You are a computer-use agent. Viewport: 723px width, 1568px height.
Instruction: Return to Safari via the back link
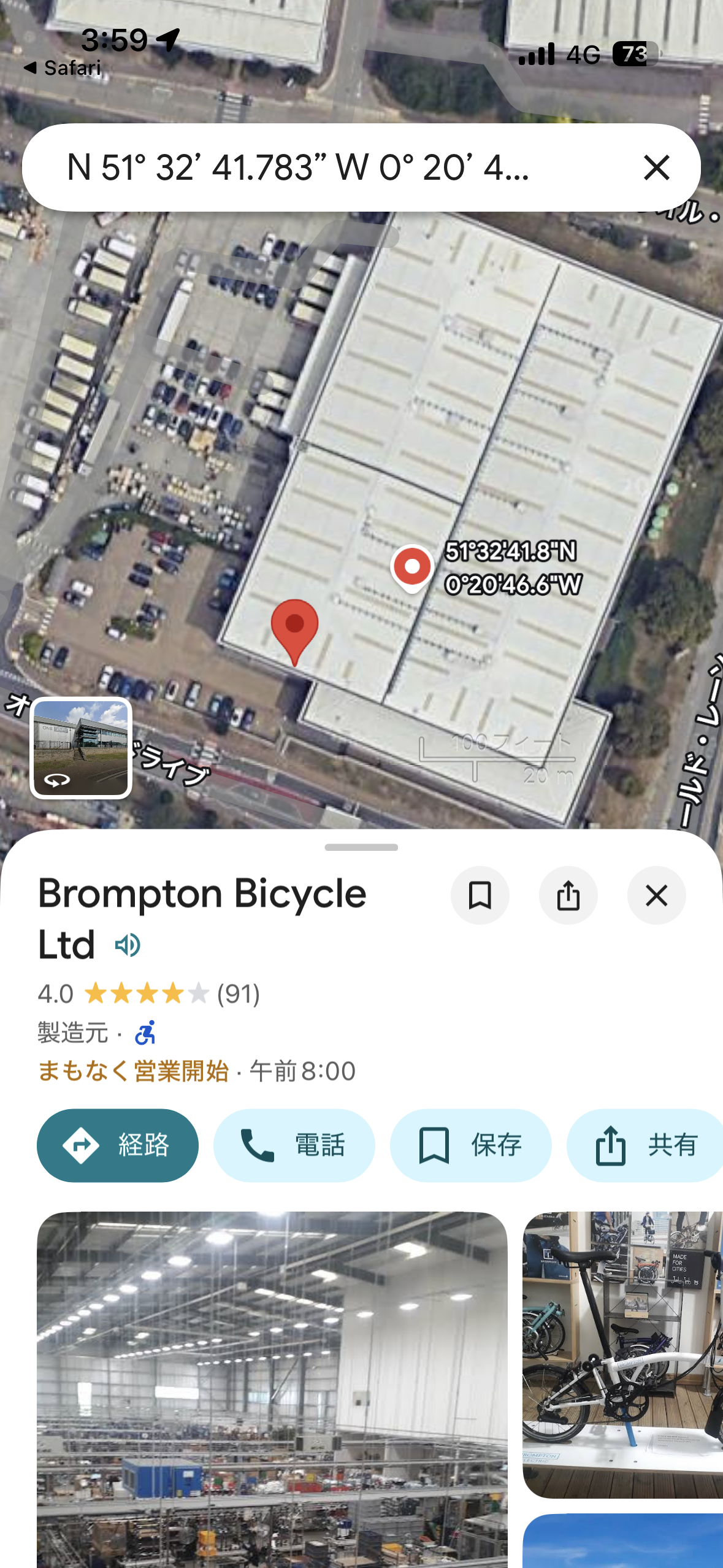pyautogui.click(x=61, y=67)
